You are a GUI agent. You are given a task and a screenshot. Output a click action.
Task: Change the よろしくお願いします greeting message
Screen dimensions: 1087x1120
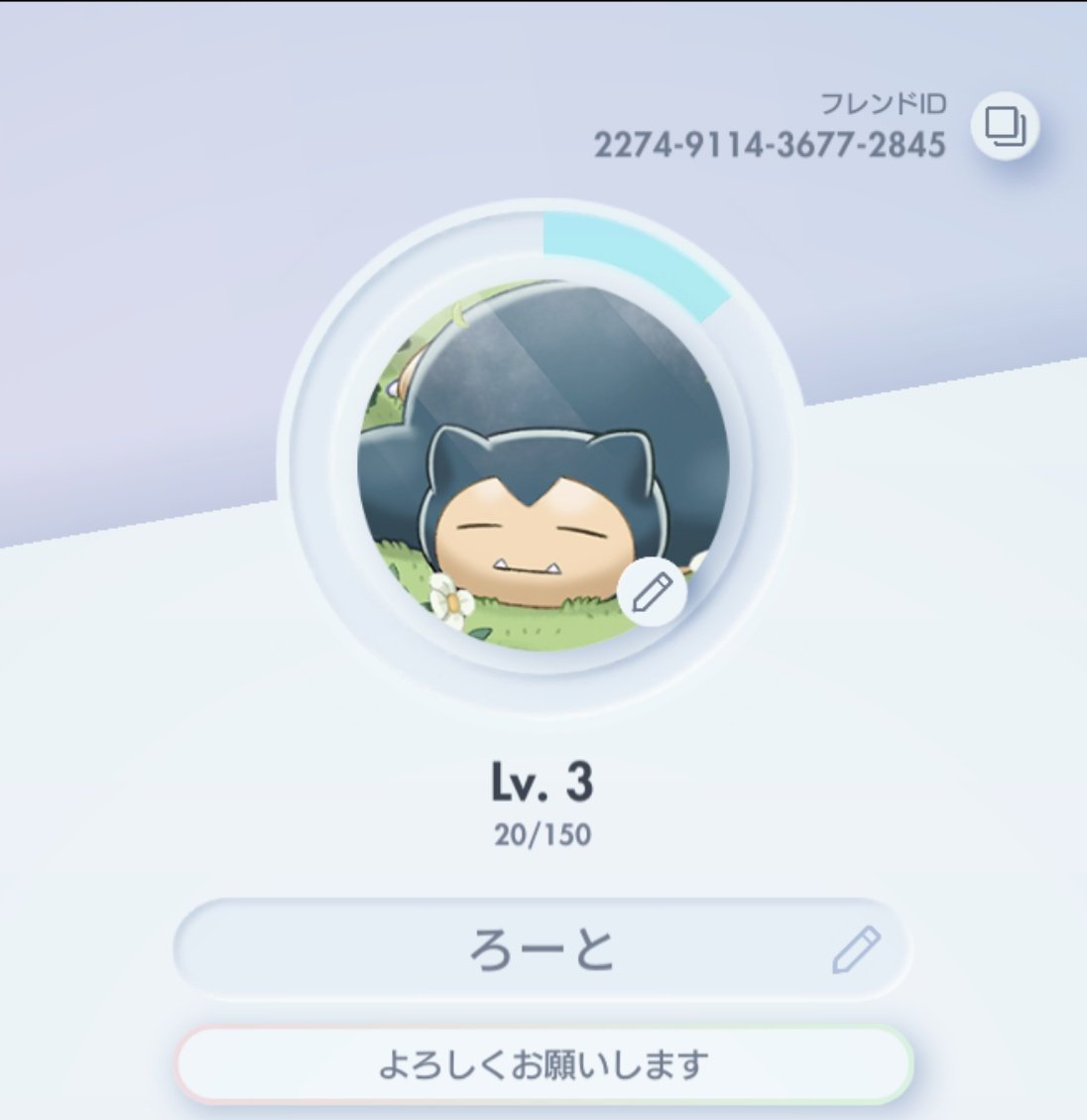(x=544, y=1064)
